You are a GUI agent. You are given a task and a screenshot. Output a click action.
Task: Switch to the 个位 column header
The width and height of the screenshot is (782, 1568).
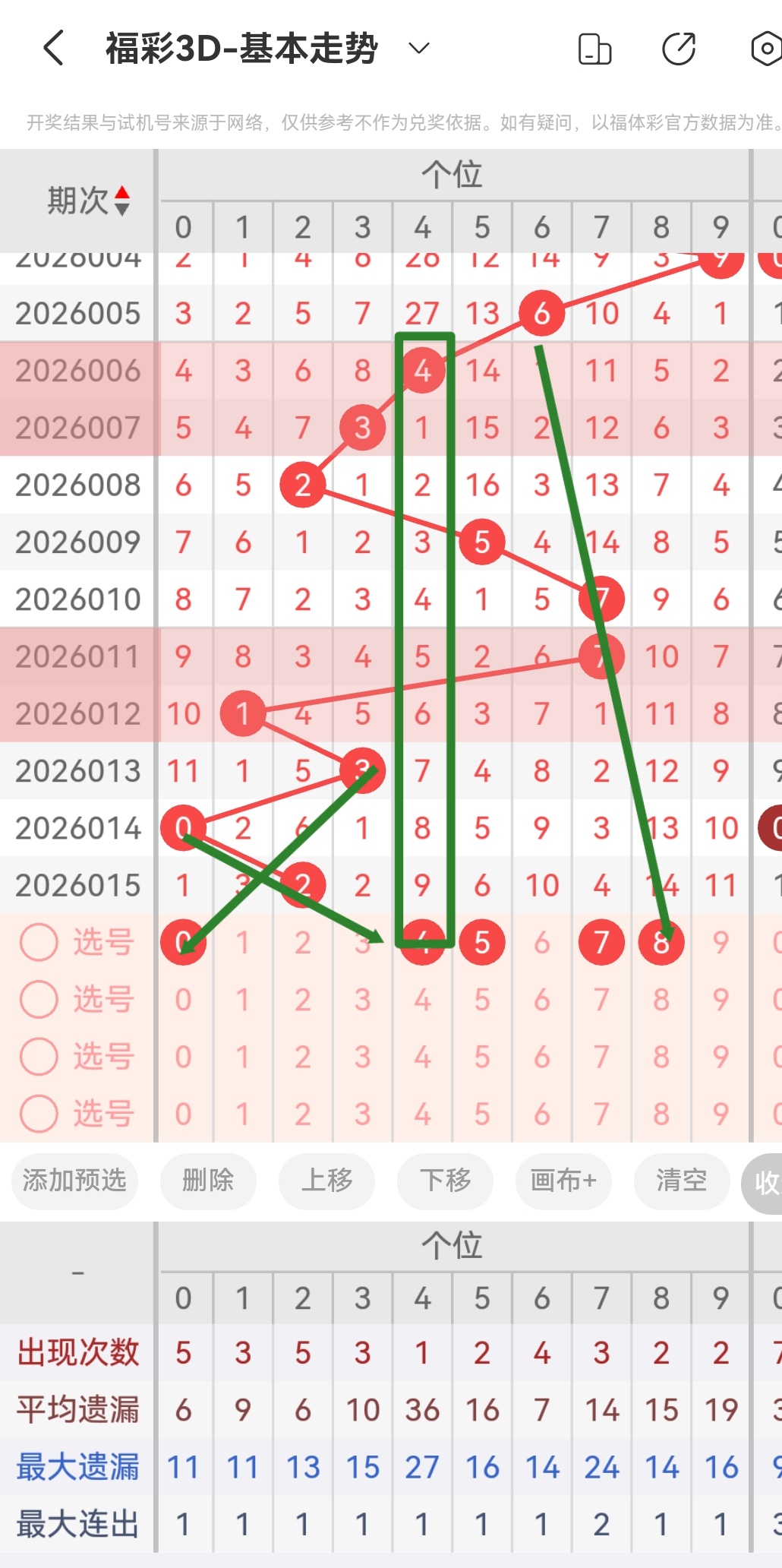(452, 173)
